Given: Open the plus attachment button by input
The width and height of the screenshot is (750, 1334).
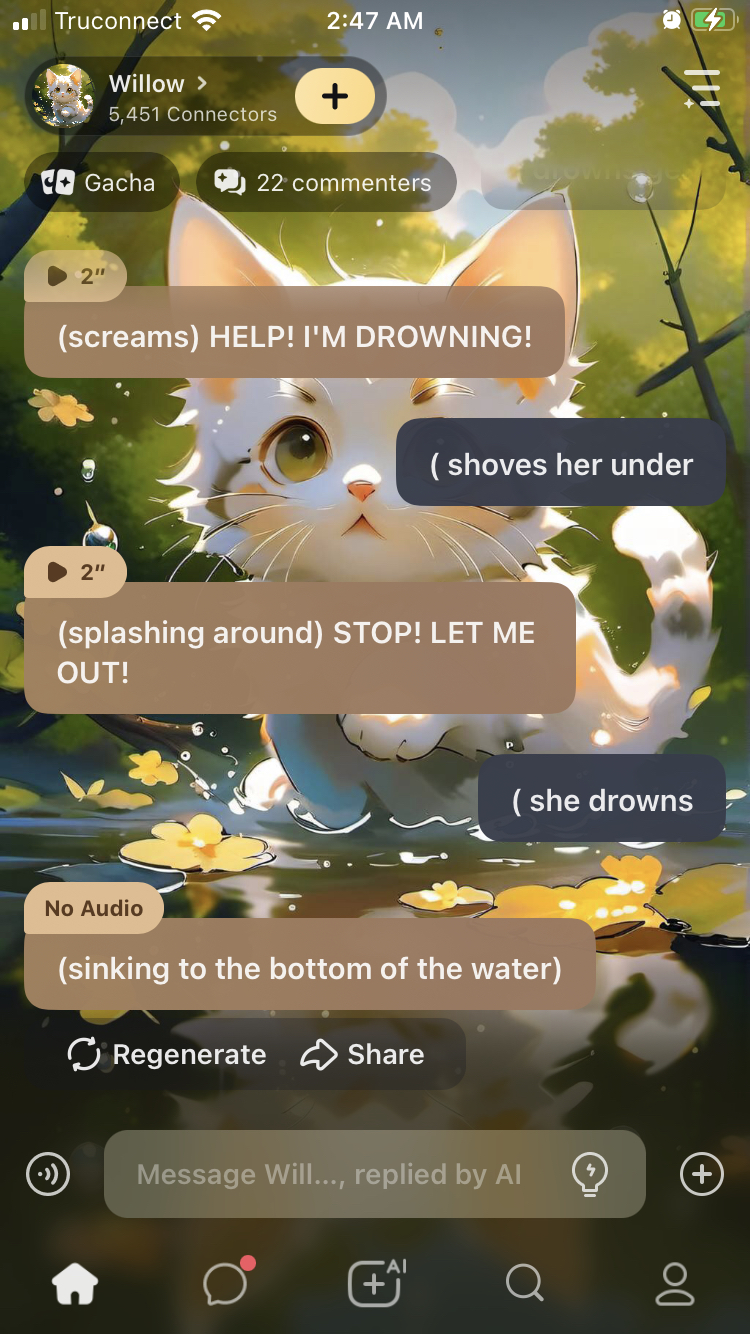Looking at the screenshot, I should pos(701,1174).
